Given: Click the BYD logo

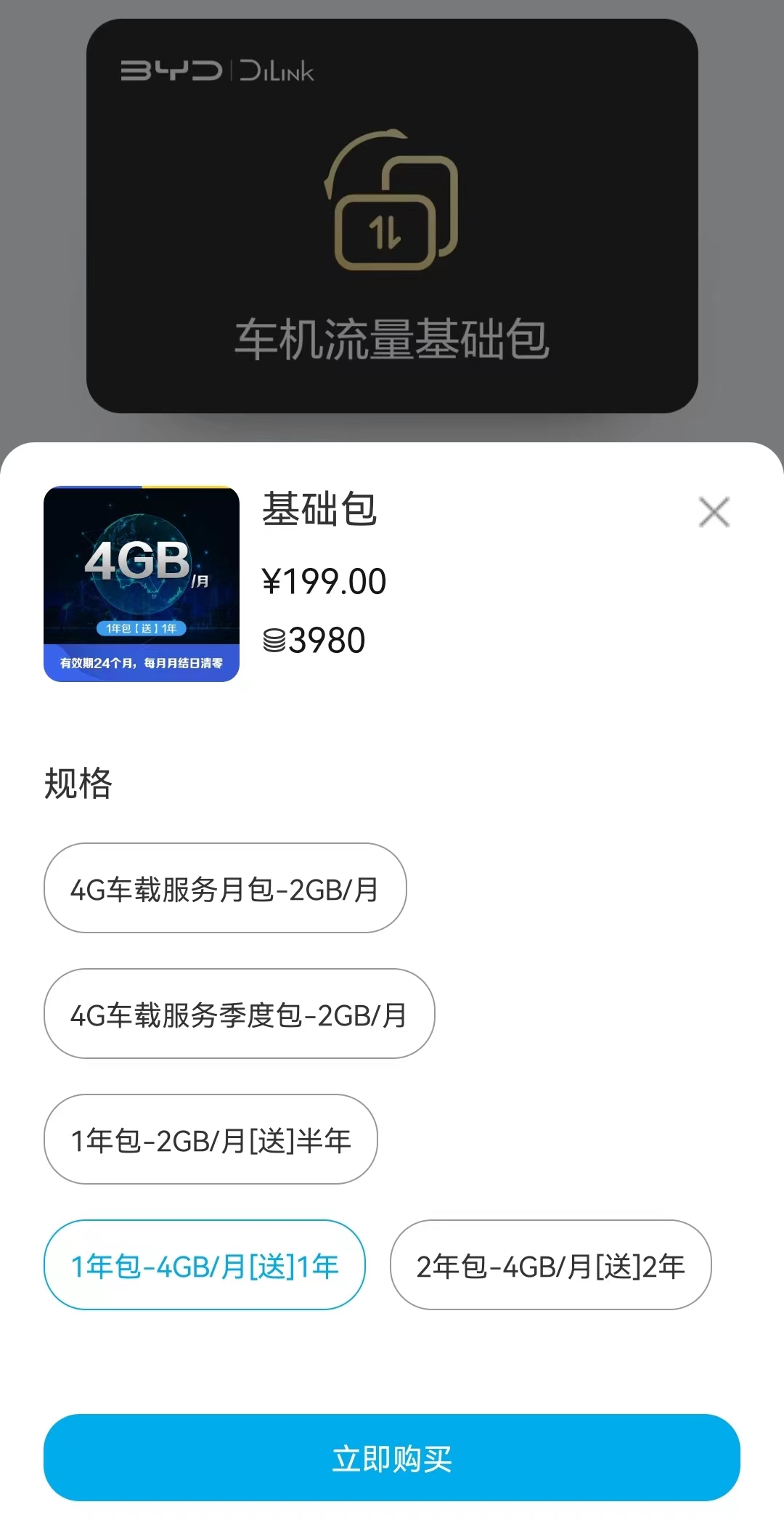Looking at the screenshot, I should 172,70.
